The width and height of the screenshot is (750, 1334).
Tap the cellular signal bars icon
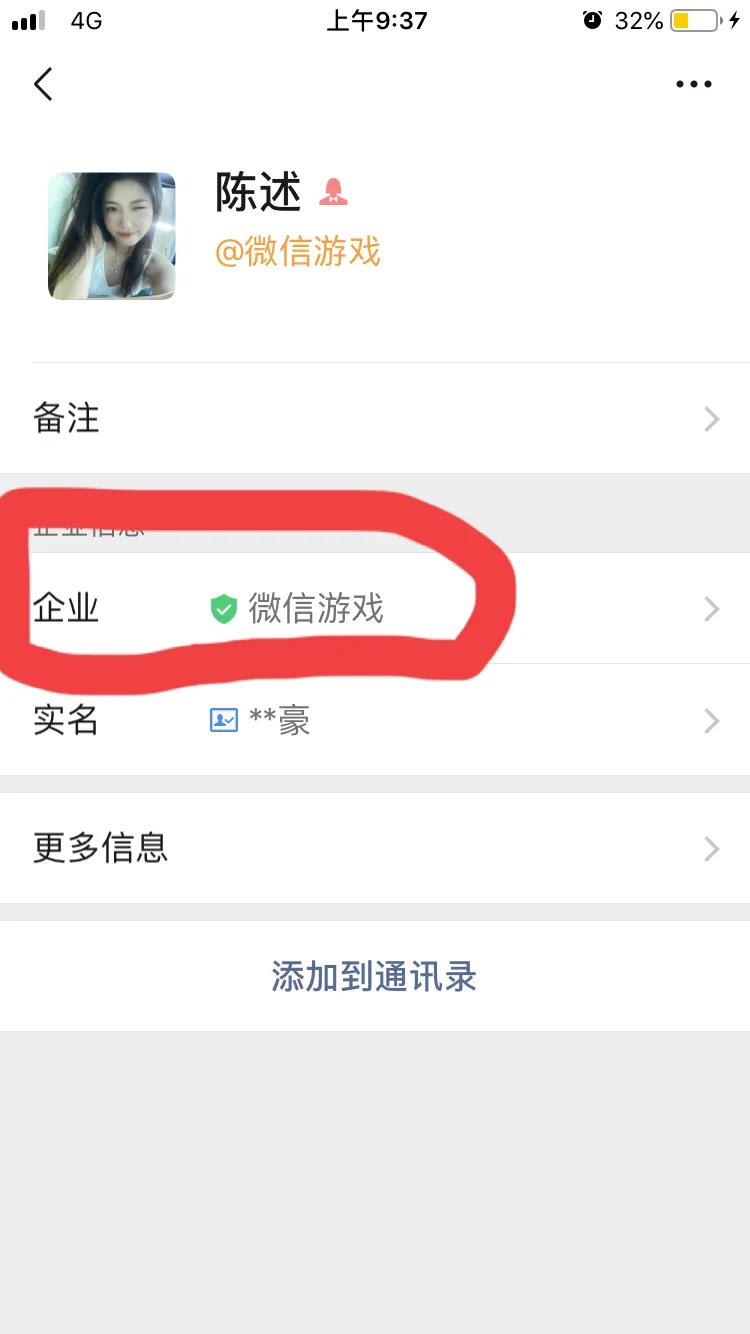[26, 20]
